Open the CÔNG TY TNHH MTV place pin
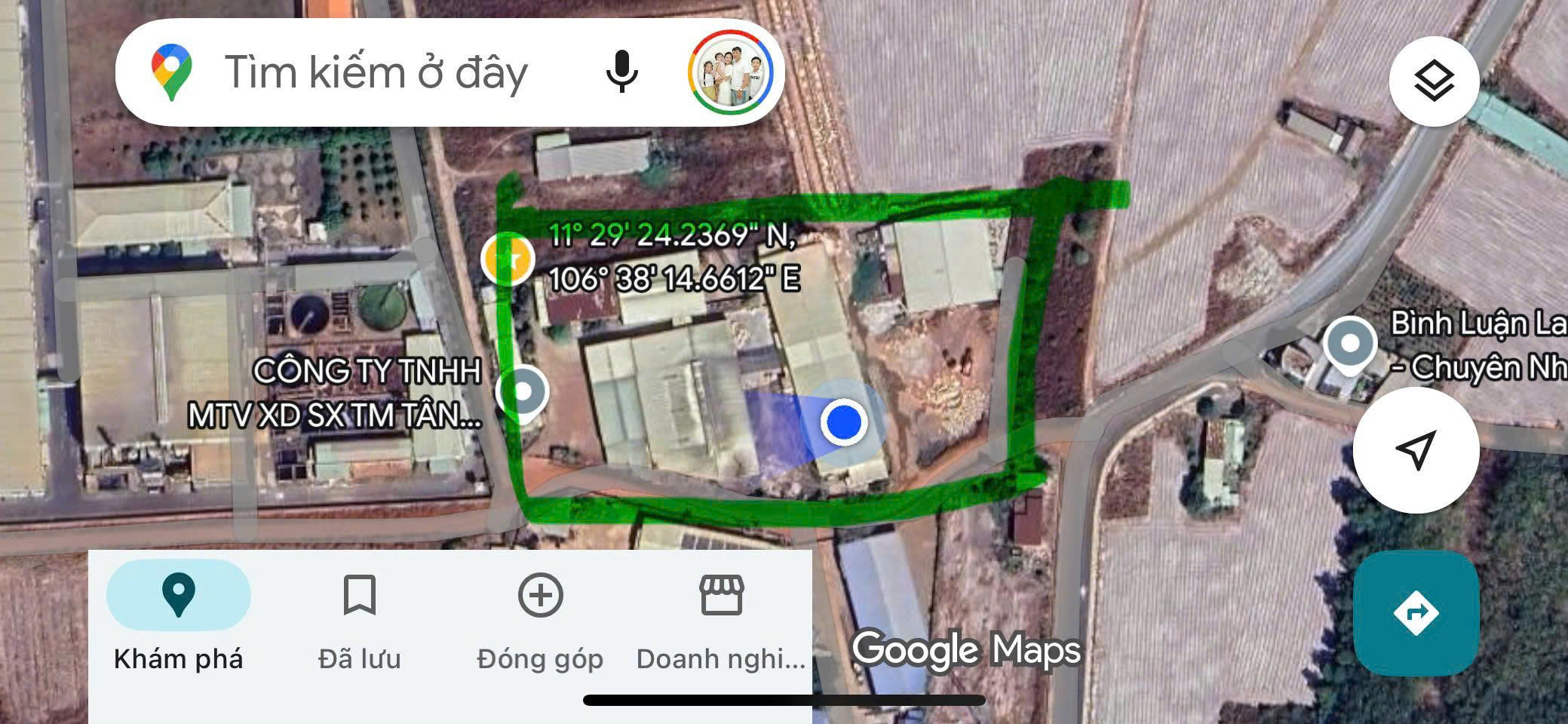1568x724 pixels. click(523, 392)
